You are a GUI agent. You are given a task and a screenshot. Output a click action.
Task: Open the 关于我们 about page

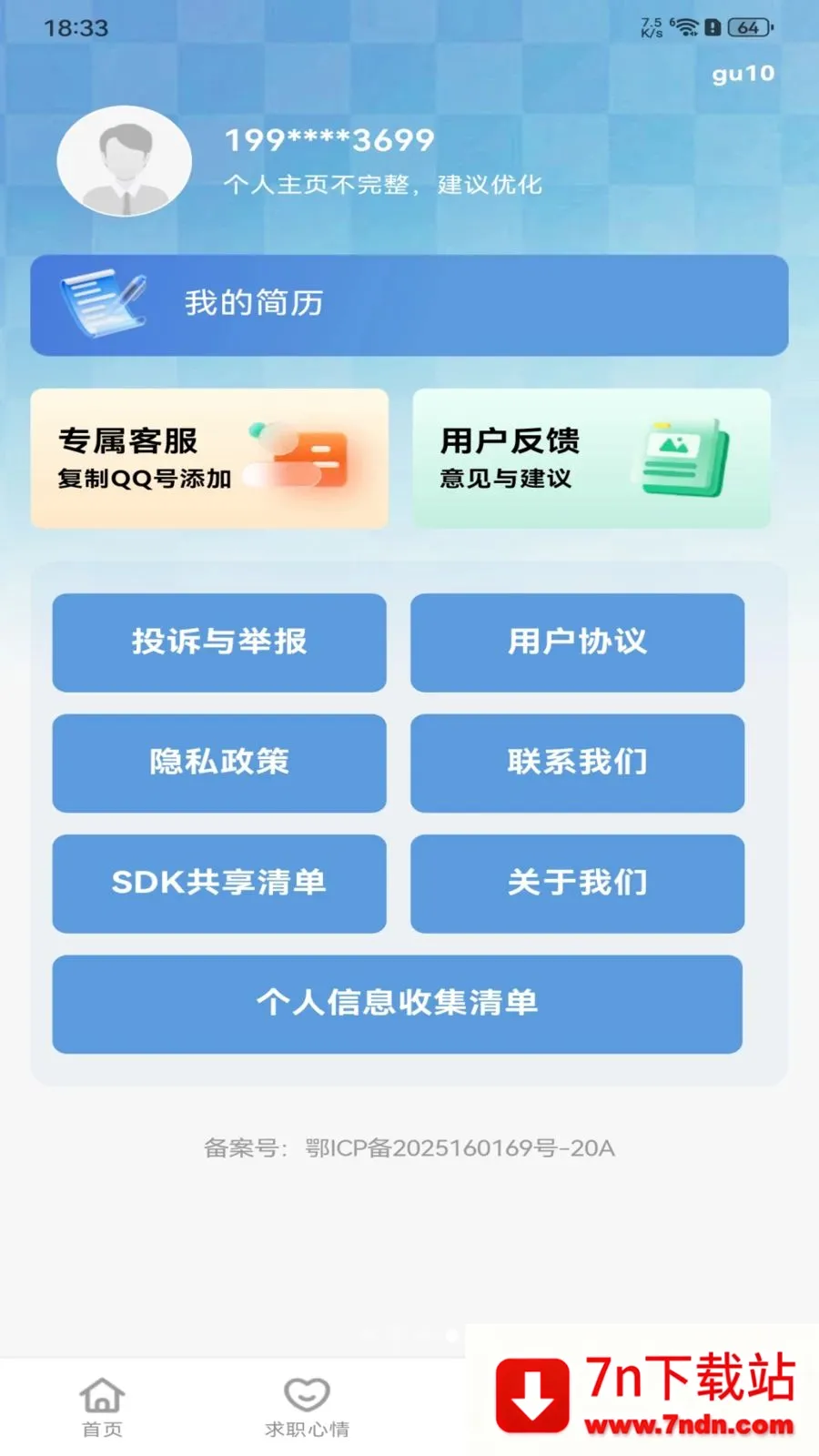(577, 884)
